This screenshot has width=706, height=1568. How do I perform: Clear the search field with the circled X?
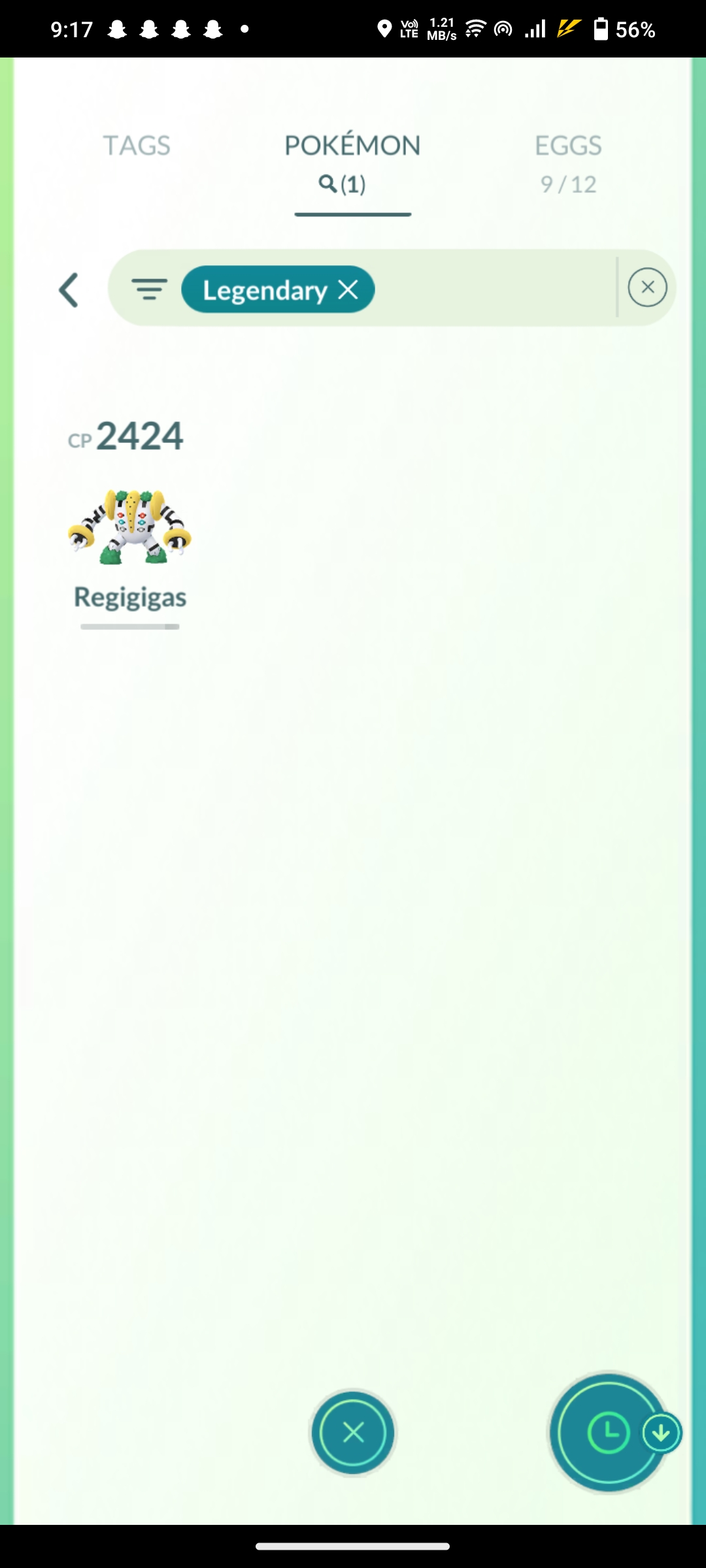pos(647,287)
